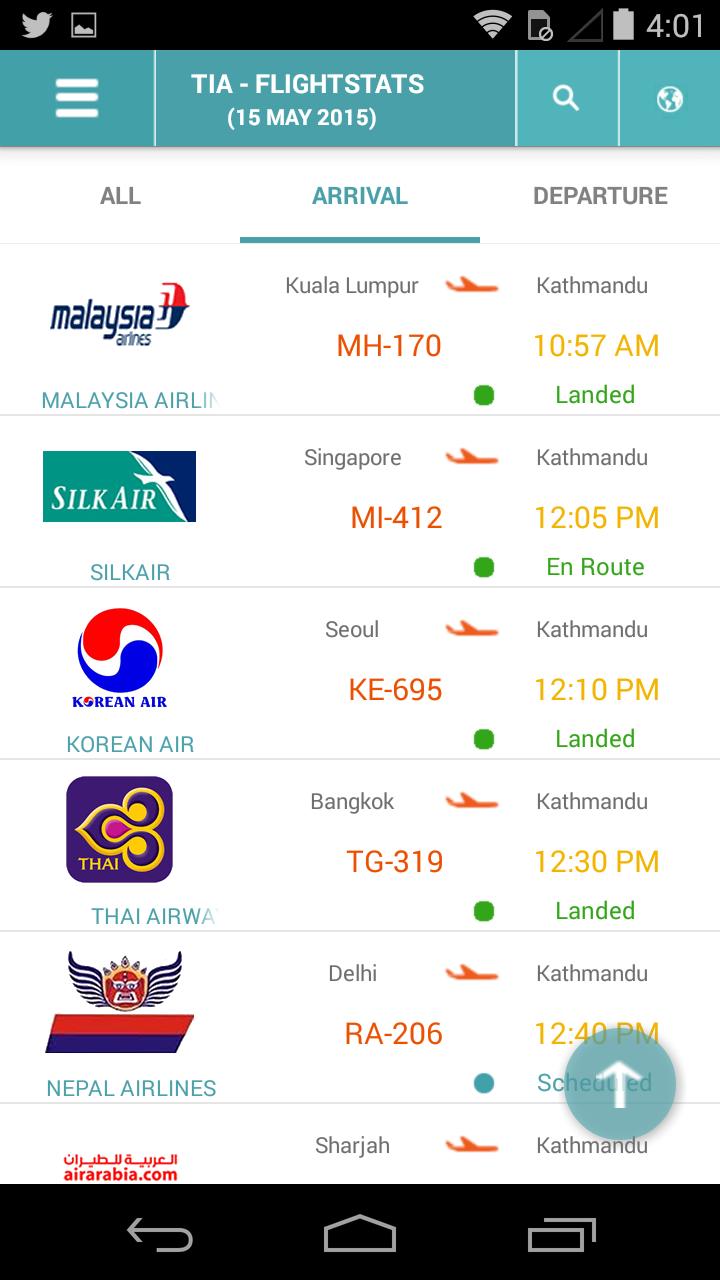The image size is (720, 1280).
Task: Tap the Android back navigation button
Action: coord(160,1236)
